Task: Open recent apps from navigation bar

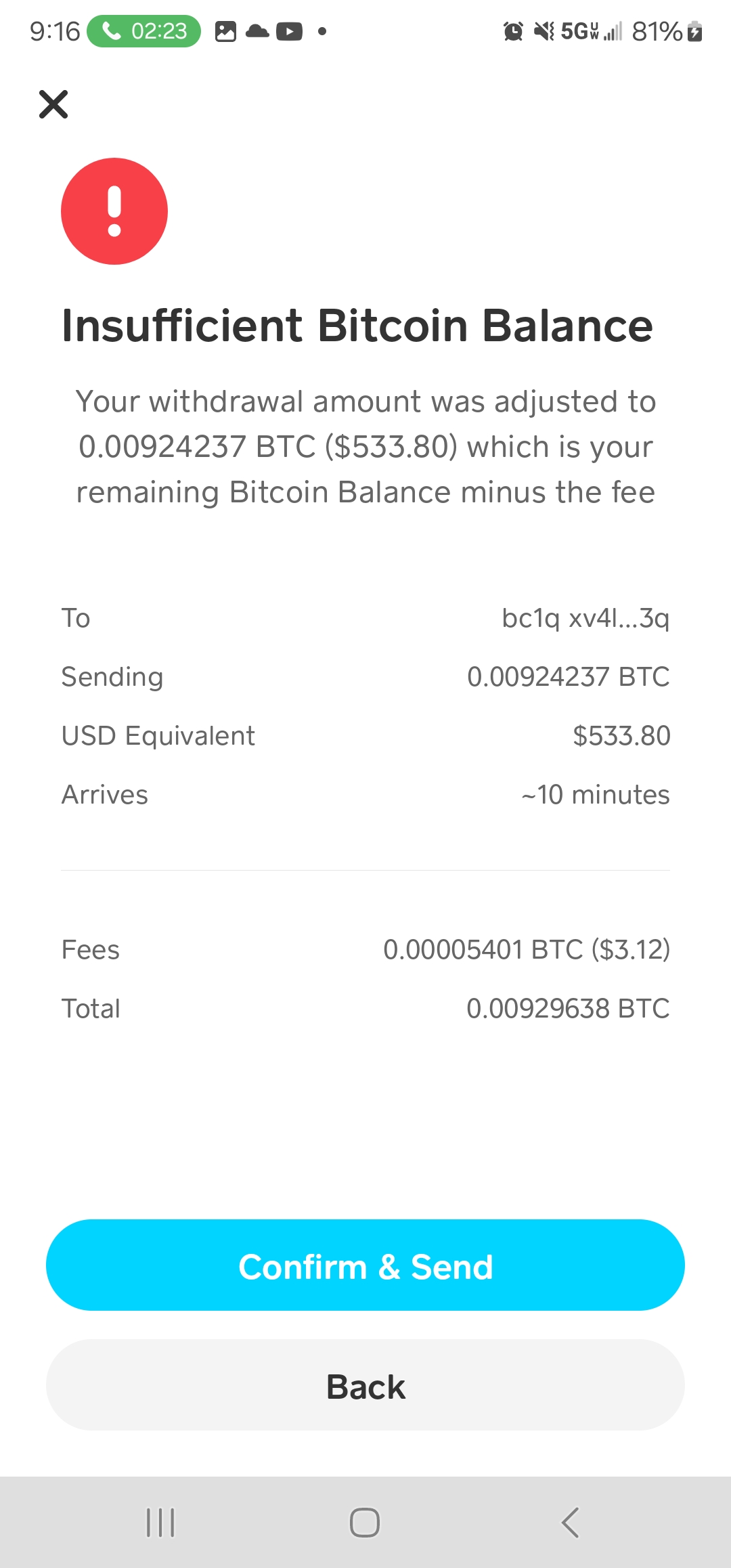Action: point(160,1523)
